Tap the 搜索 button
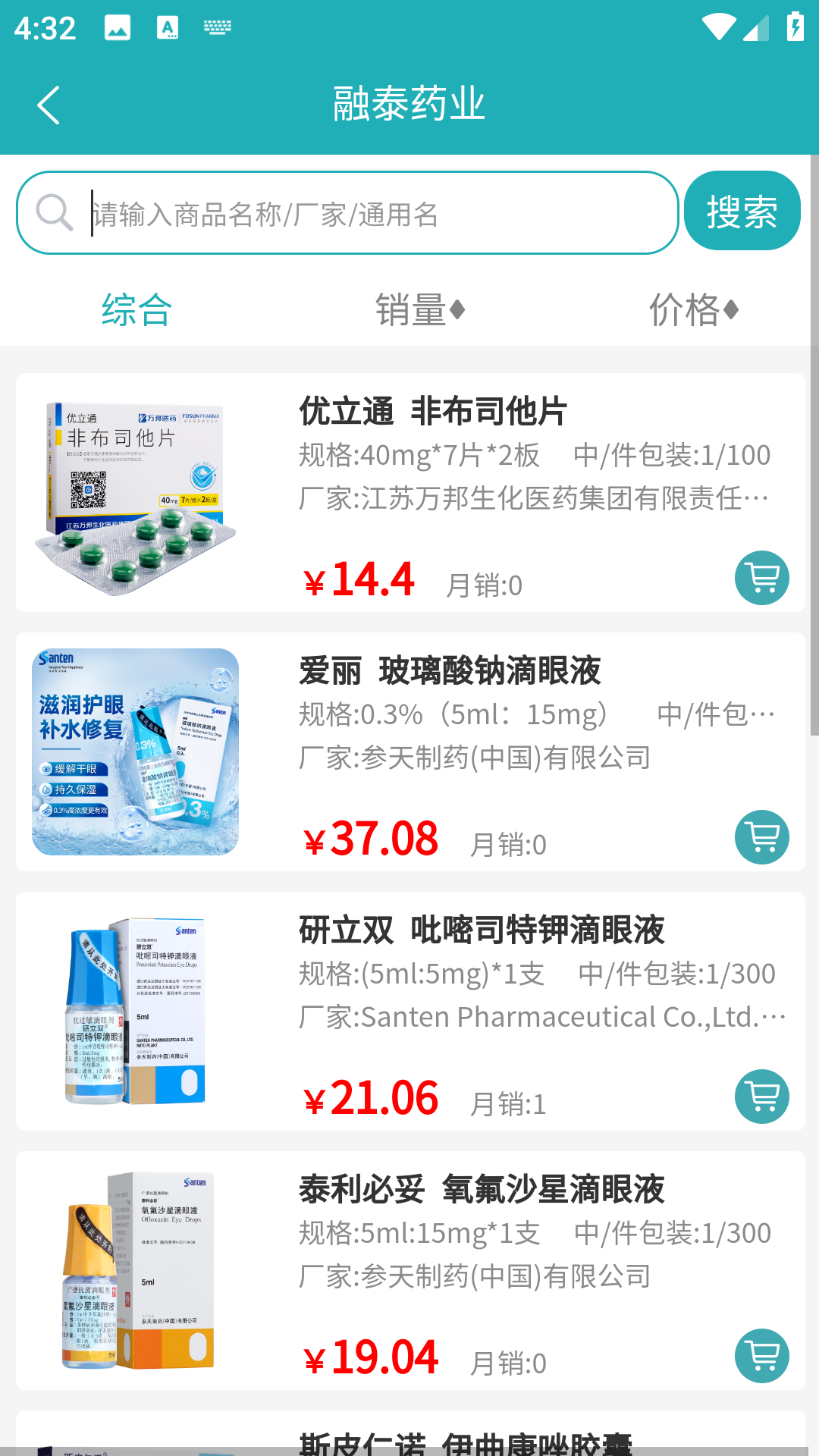The image size is (819, 1456). pos(742,211)
